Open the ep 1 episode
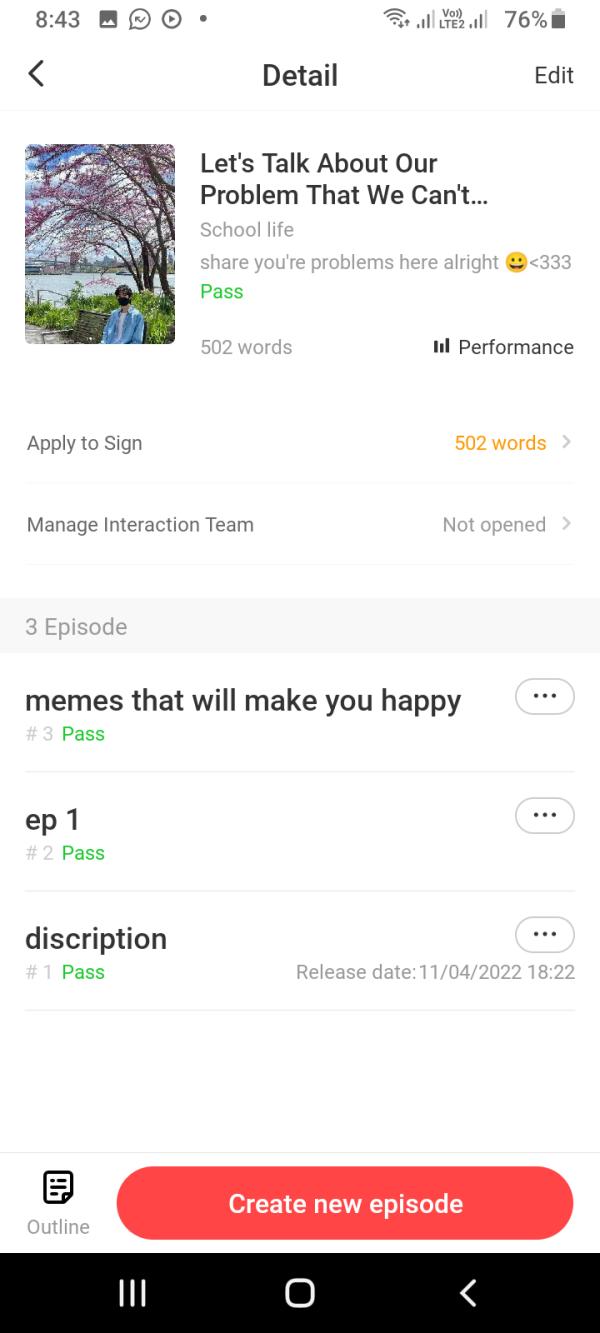Screen dimensions: 600x1333 point(53,820)
